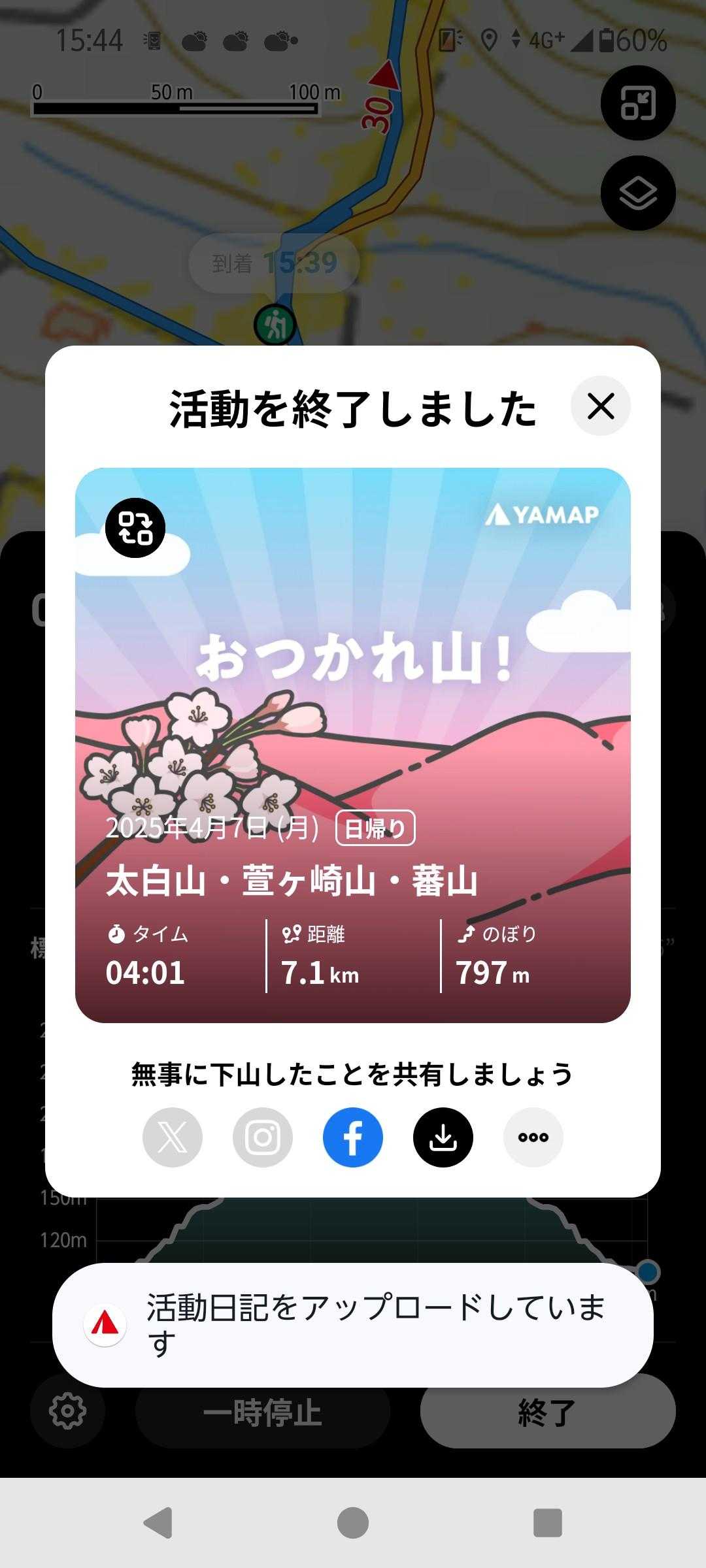Tap the 終了 button
Viewport: 706px width, 1568px height.
(x=547, y=1413)
